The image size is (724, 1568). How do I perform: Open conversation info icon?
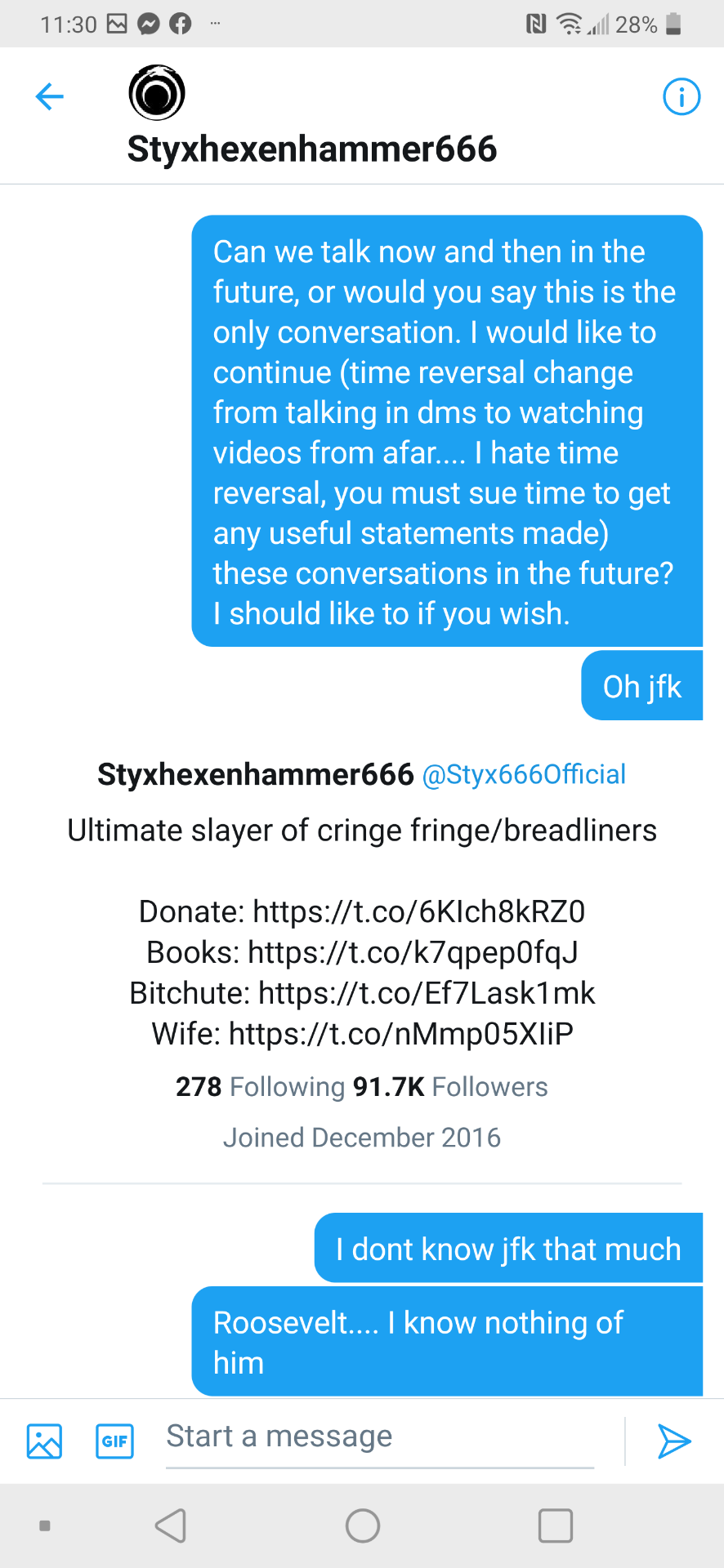(x=681, y=96)
